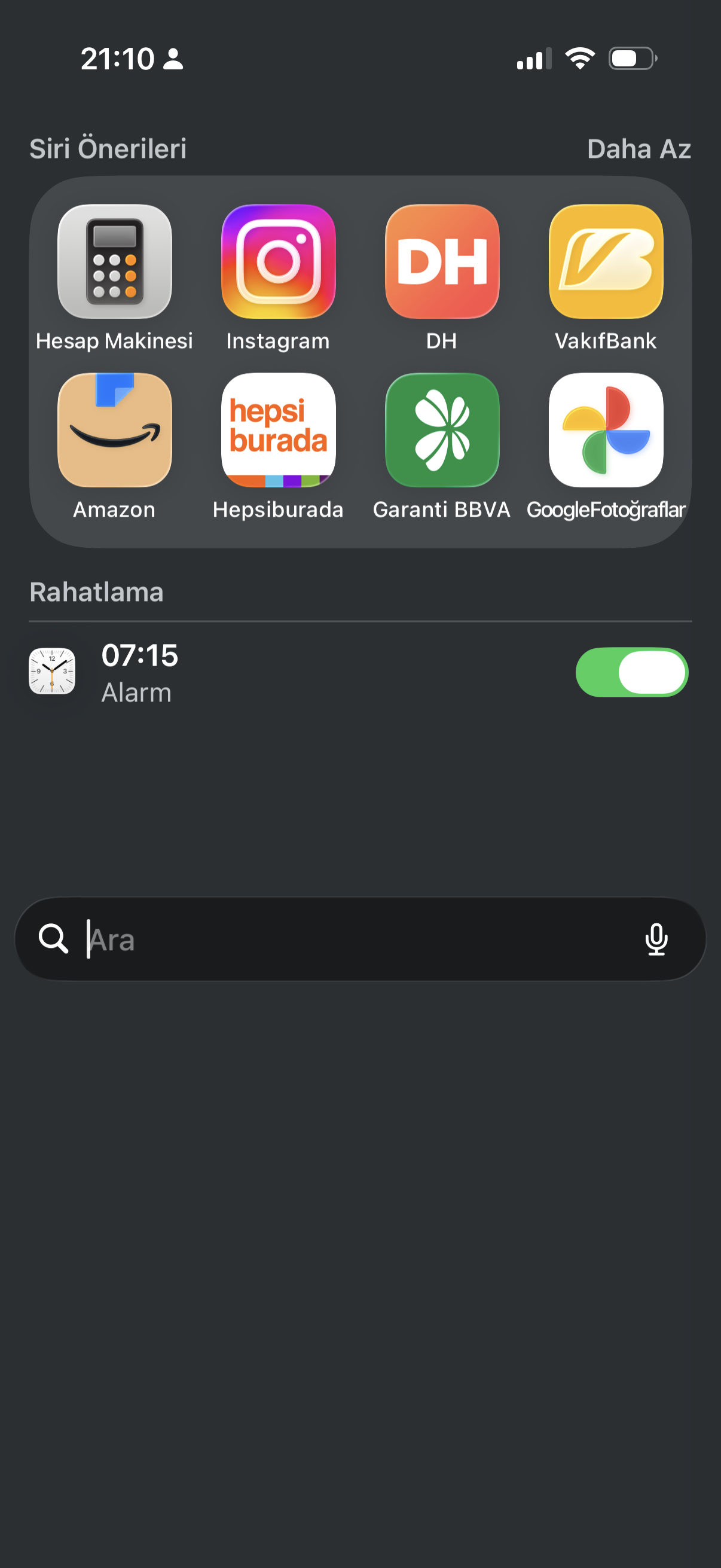This screenshot has width=721, height=1568.
Task: Open the Garanti BBVA app
Action: 442,431
